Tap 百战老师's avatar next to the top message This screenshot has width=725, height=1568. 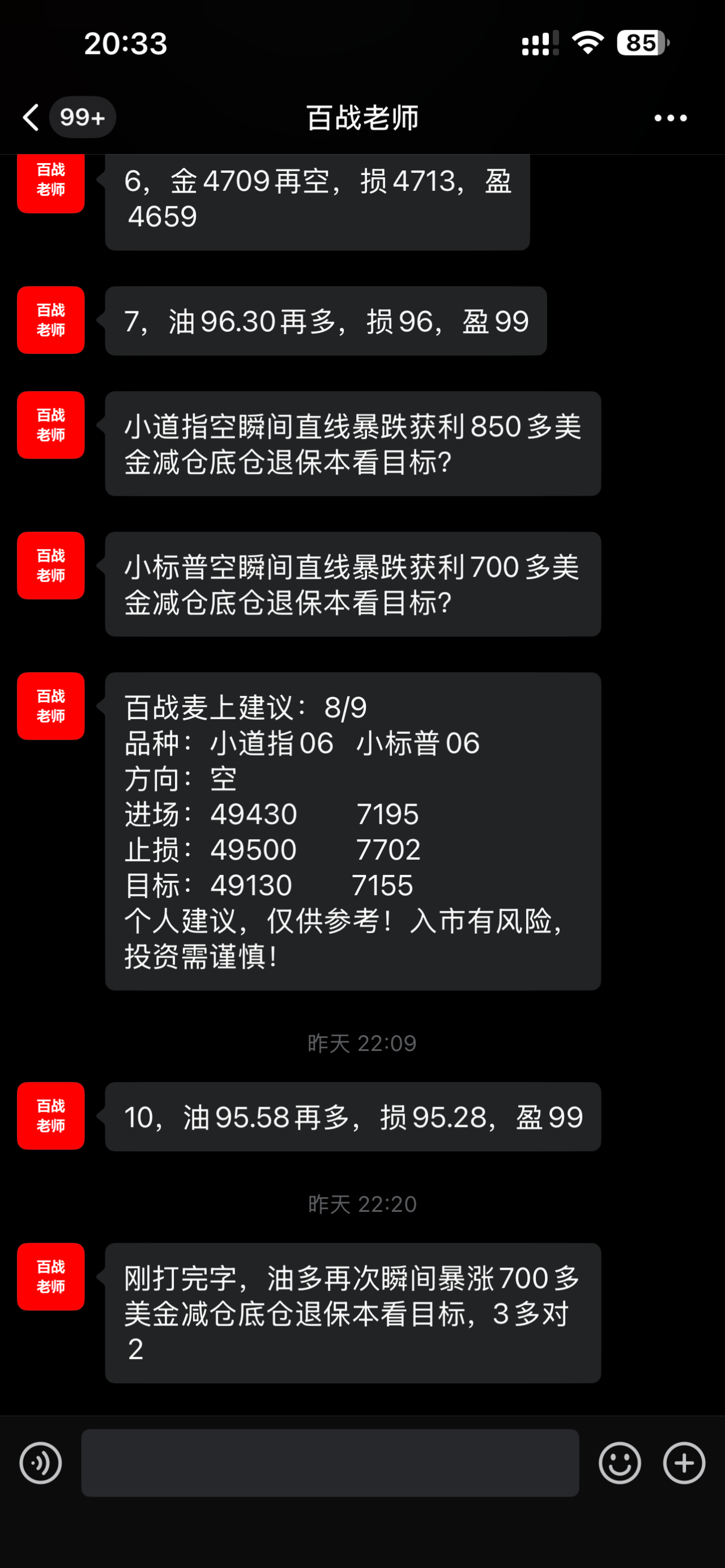pyautogui.click(x=50, y=182)
